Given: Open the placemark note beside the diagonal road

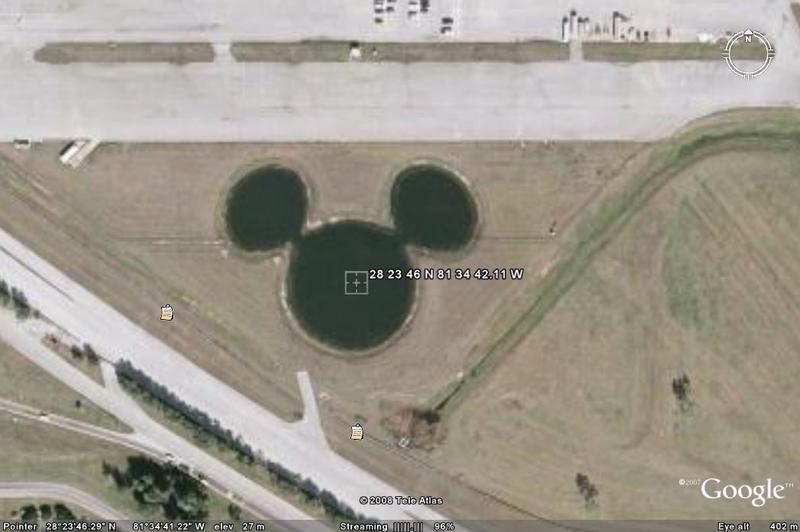Looking at the screenshot, I should pos(167,312).
